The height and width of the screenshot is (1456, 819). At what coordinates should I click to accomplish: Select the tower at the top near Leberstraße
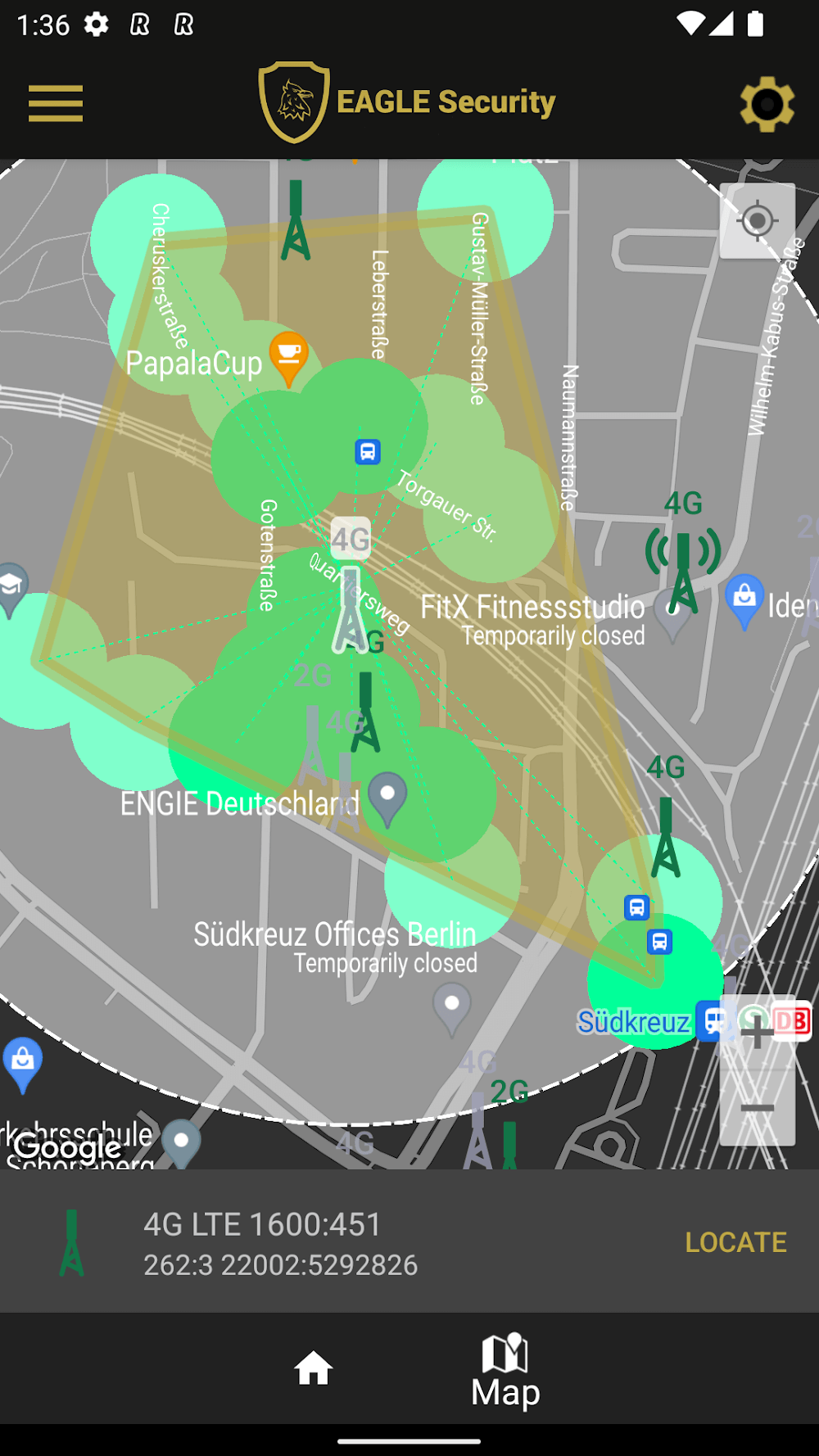click(296, 221)
